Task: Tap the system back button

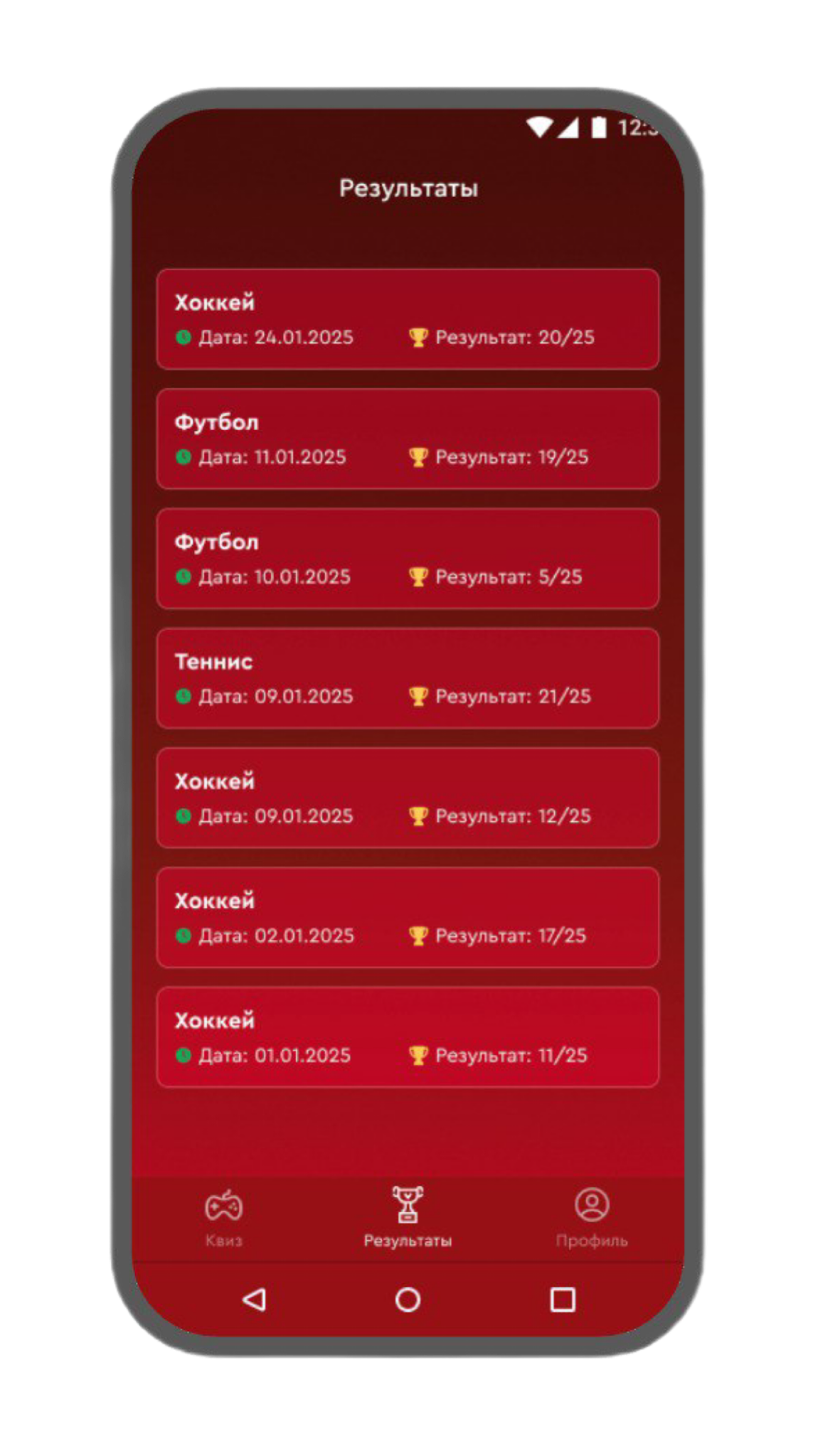Action: coord(254,1300)
